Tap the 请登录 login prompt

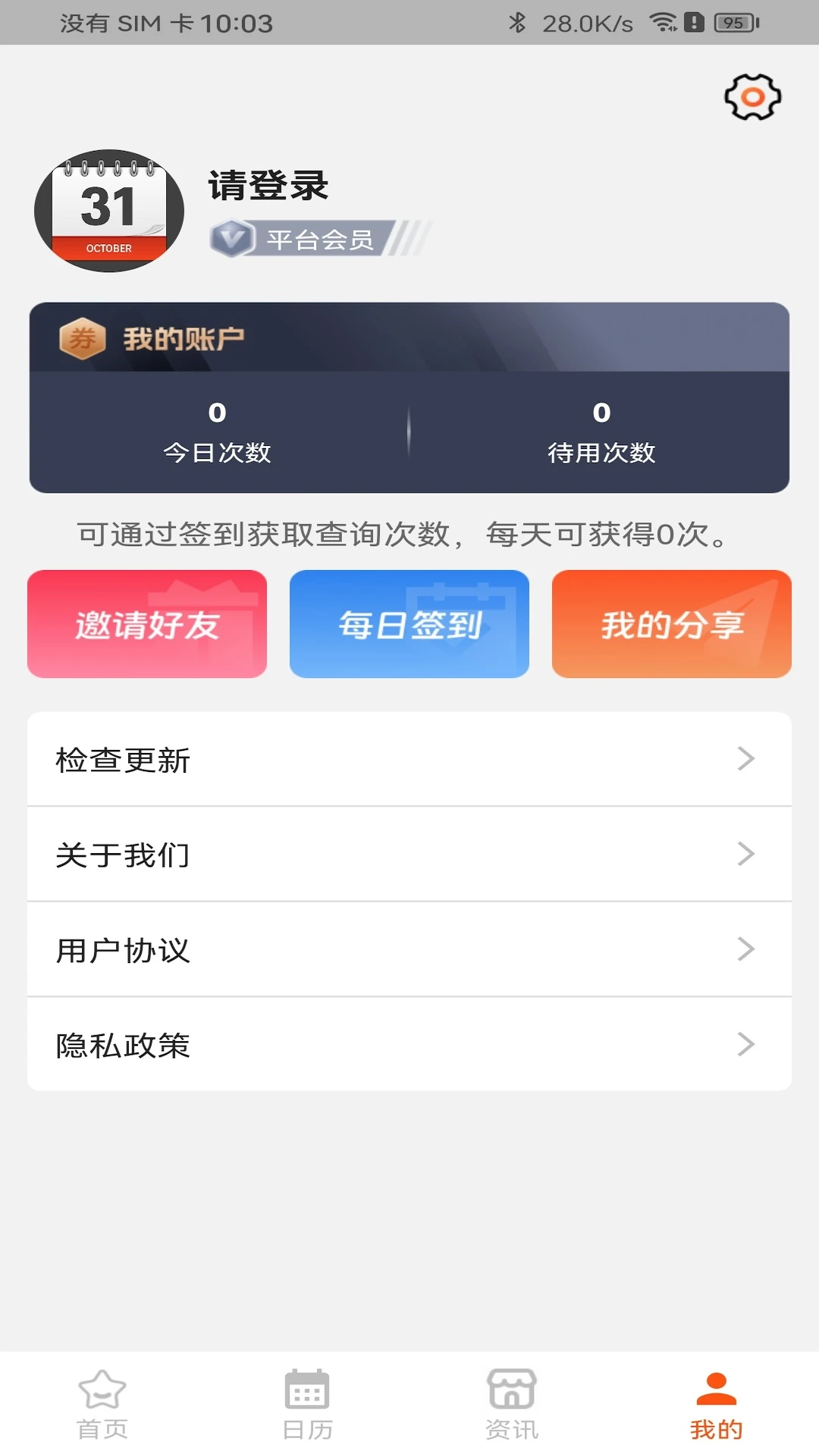coord(268,187)
